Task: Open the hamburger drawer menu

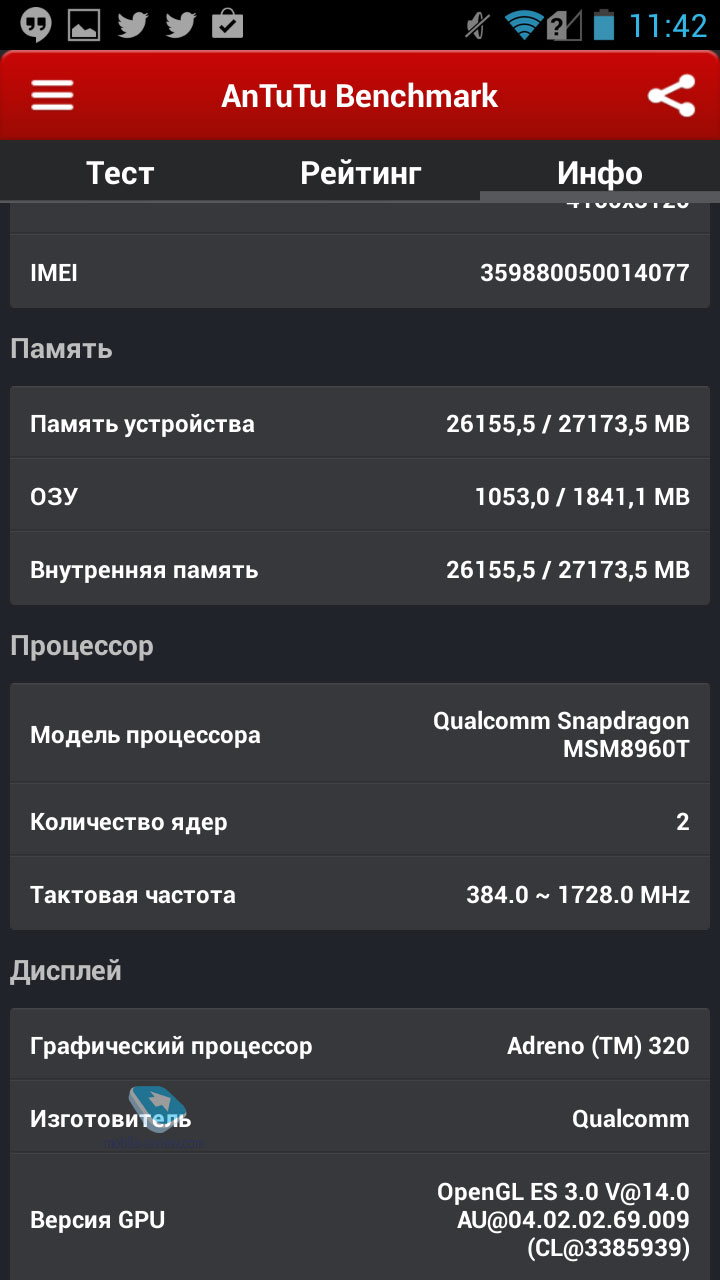Action: point(52,96)
